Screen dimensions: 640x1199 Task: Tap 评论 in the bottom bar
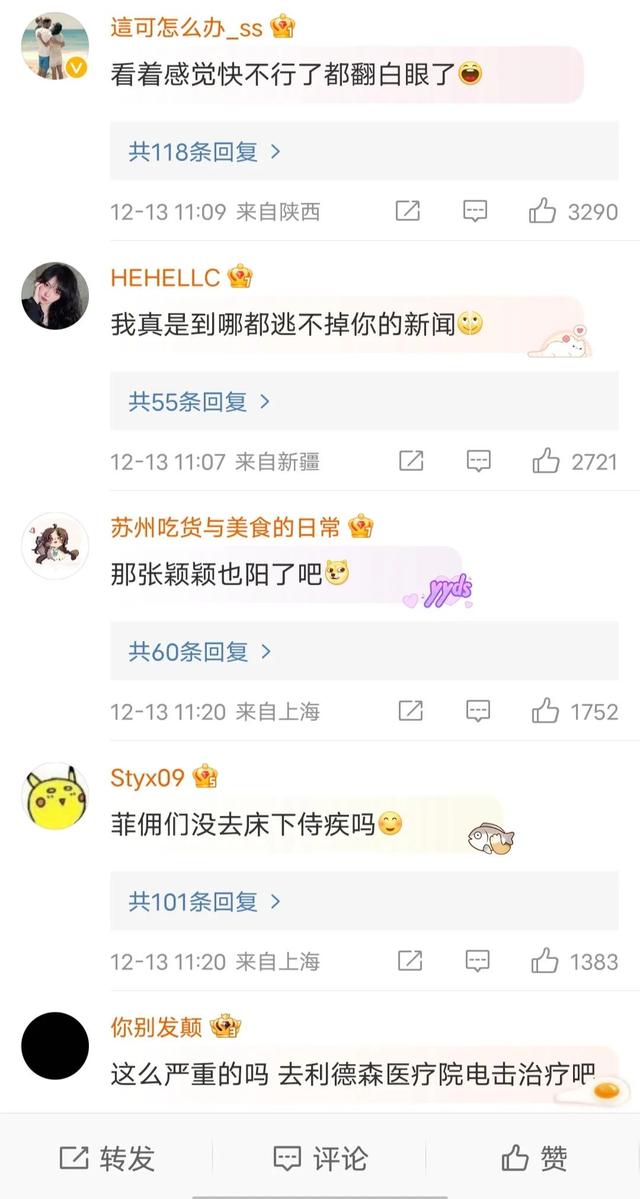tap(320, 1158)
